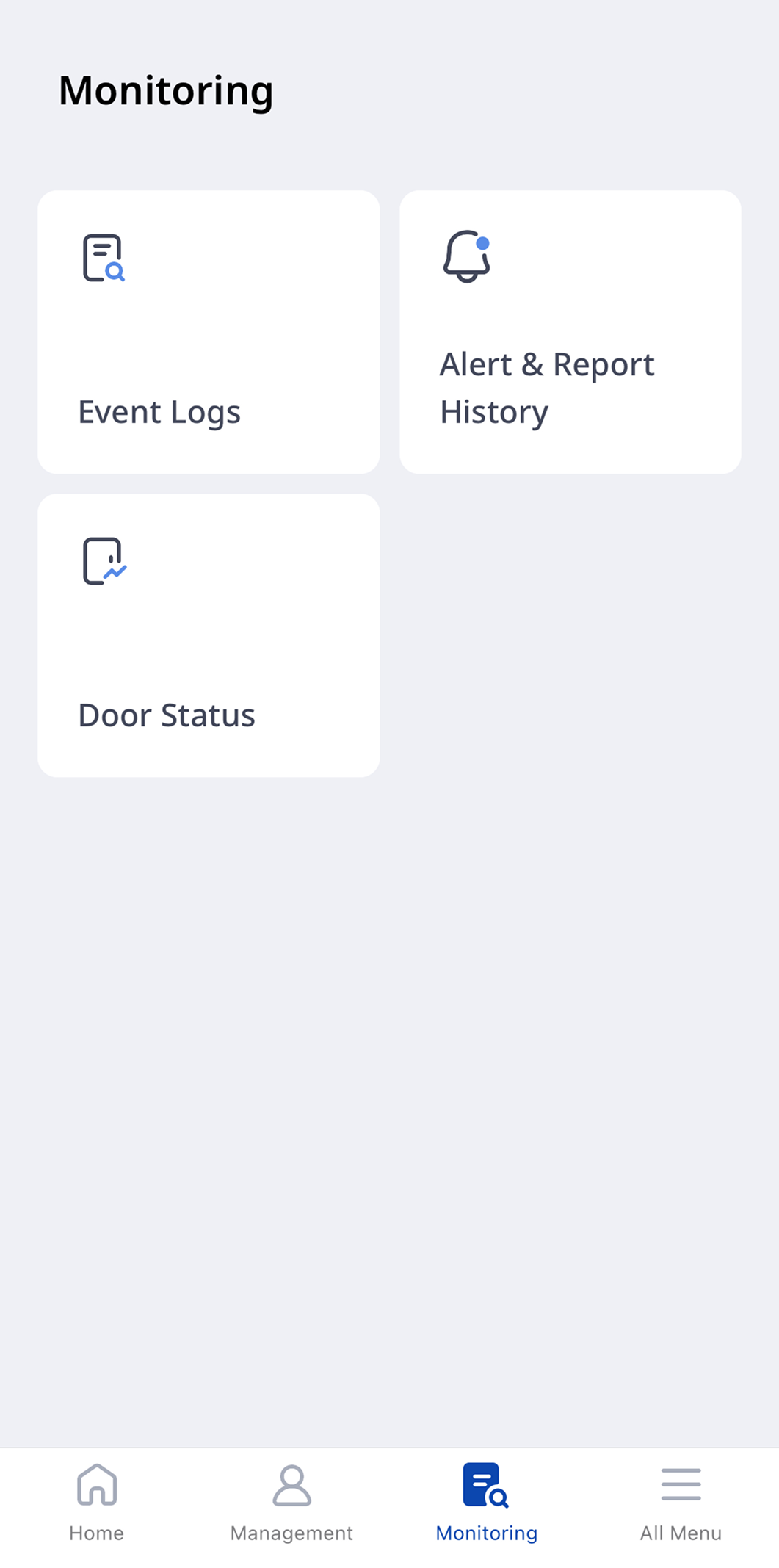
Task: Select the Monitoring tab
Action: click(486, 1503)
